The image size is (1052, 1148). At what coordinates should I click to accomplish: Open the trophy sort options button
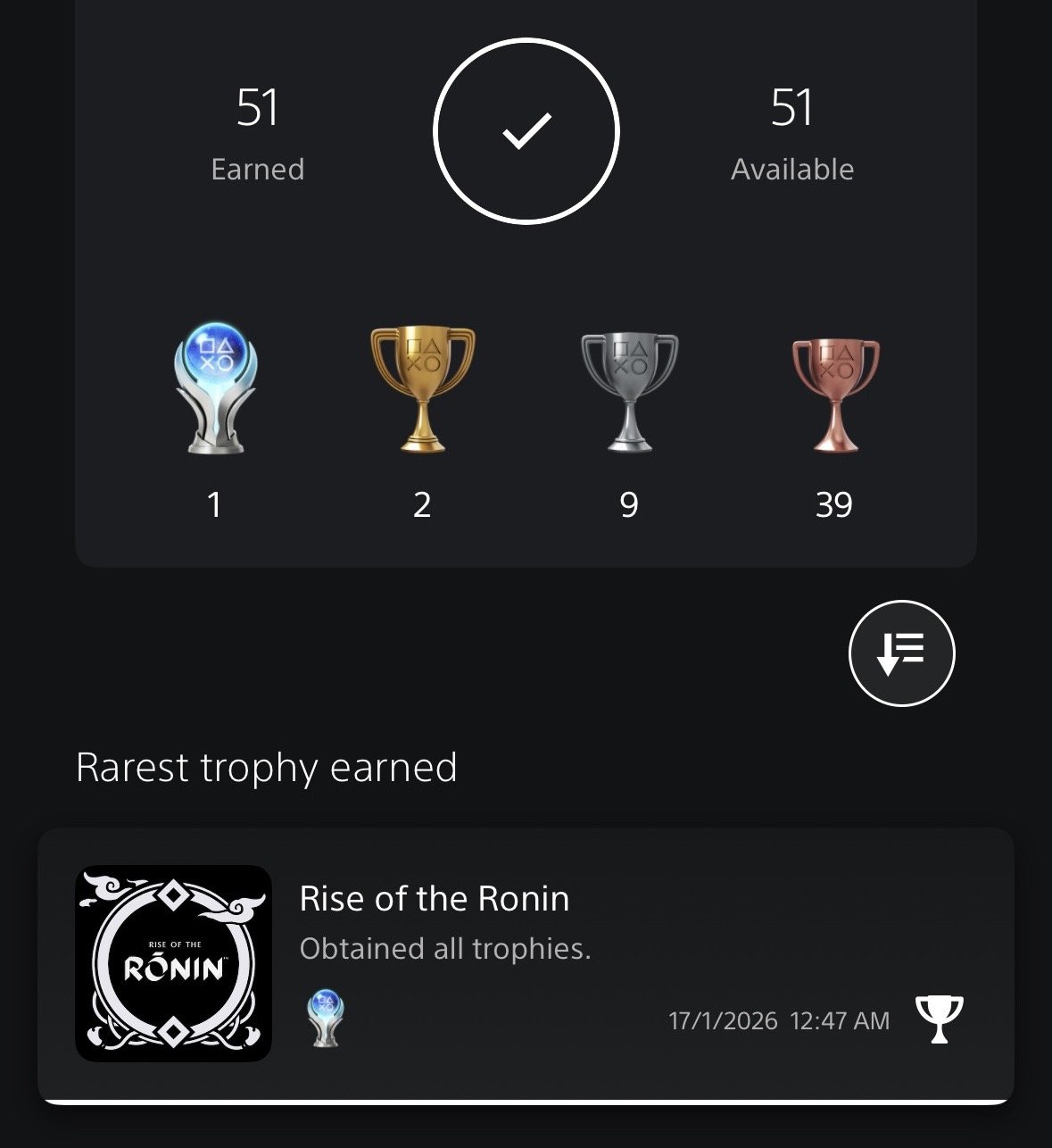click(901, 653)
